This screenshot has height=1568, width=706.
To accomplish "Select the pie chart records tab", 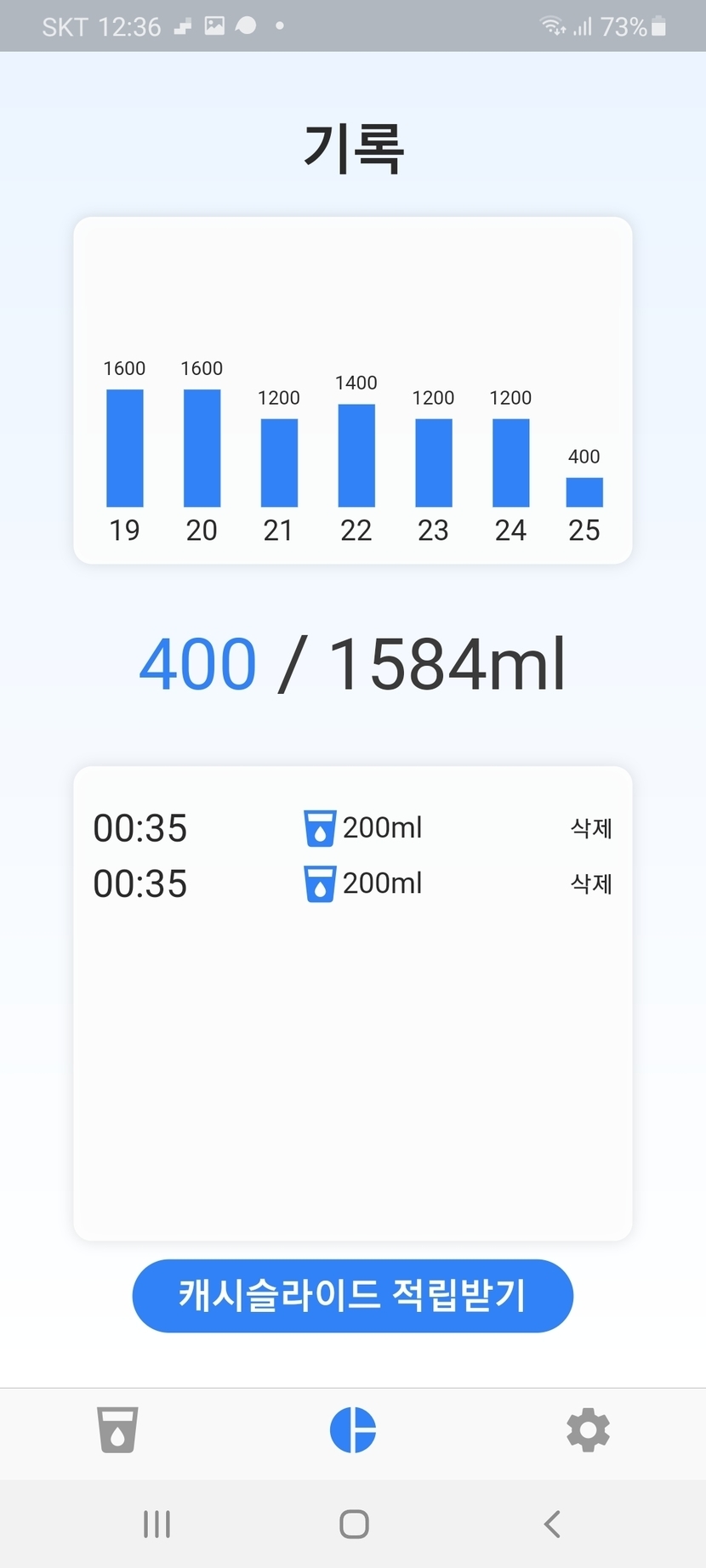I will pyautogui.click(x=353, y=1429).
